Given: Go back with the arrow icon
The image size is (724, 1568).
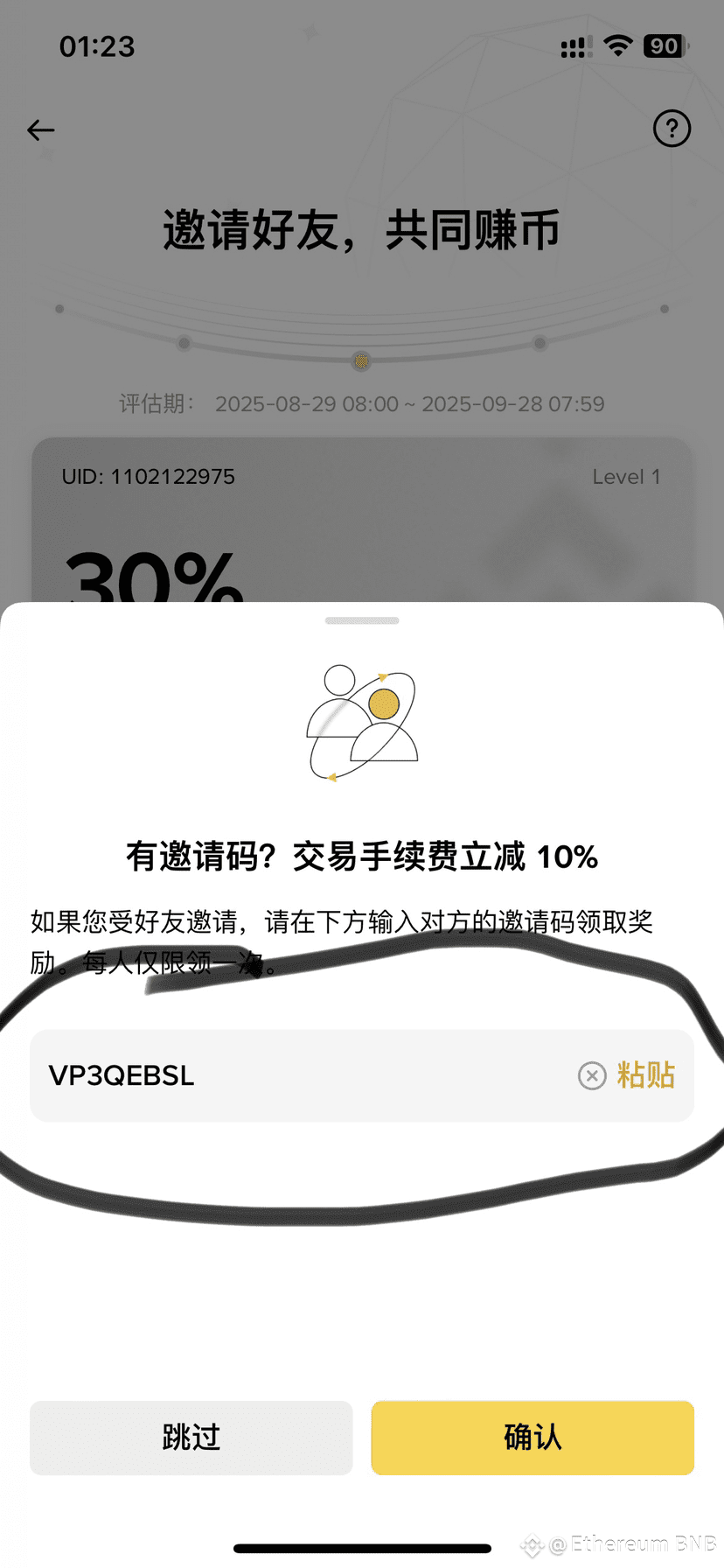Looking at the screenshot, I should click(41, 130).
